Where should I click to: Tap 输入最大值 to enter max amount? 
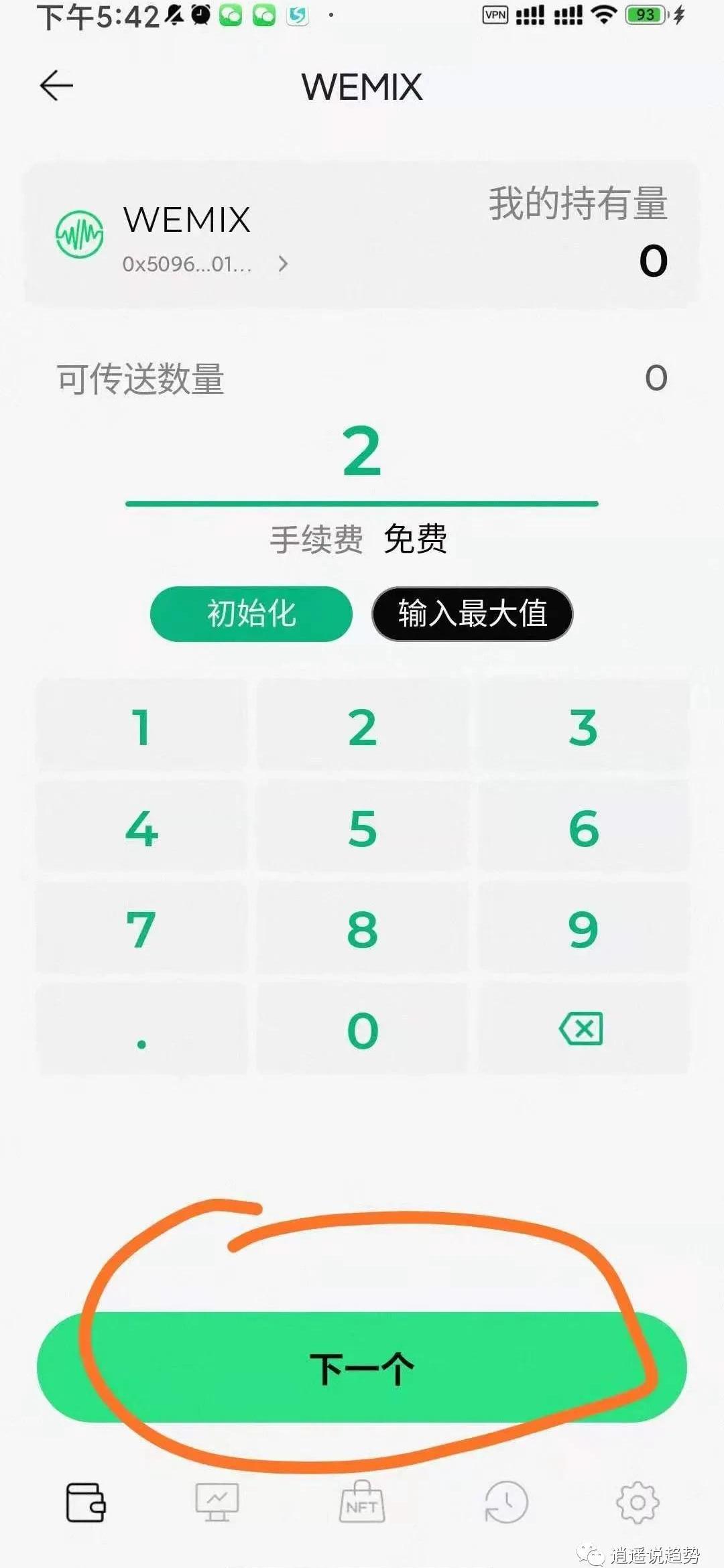[472, 614]
